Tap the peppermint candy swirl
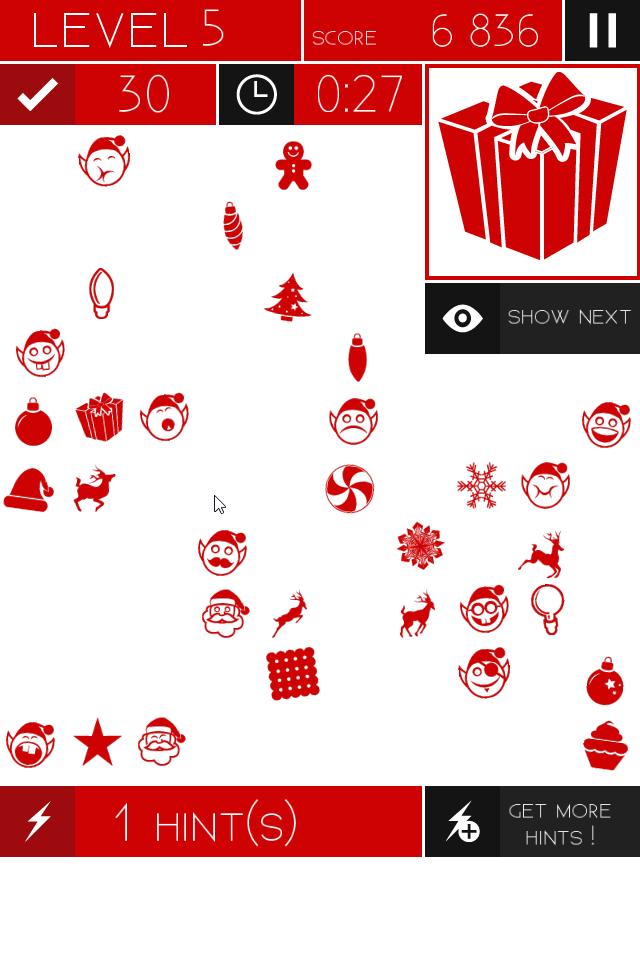Screen dimensions: 640x960 pos(350,489)
